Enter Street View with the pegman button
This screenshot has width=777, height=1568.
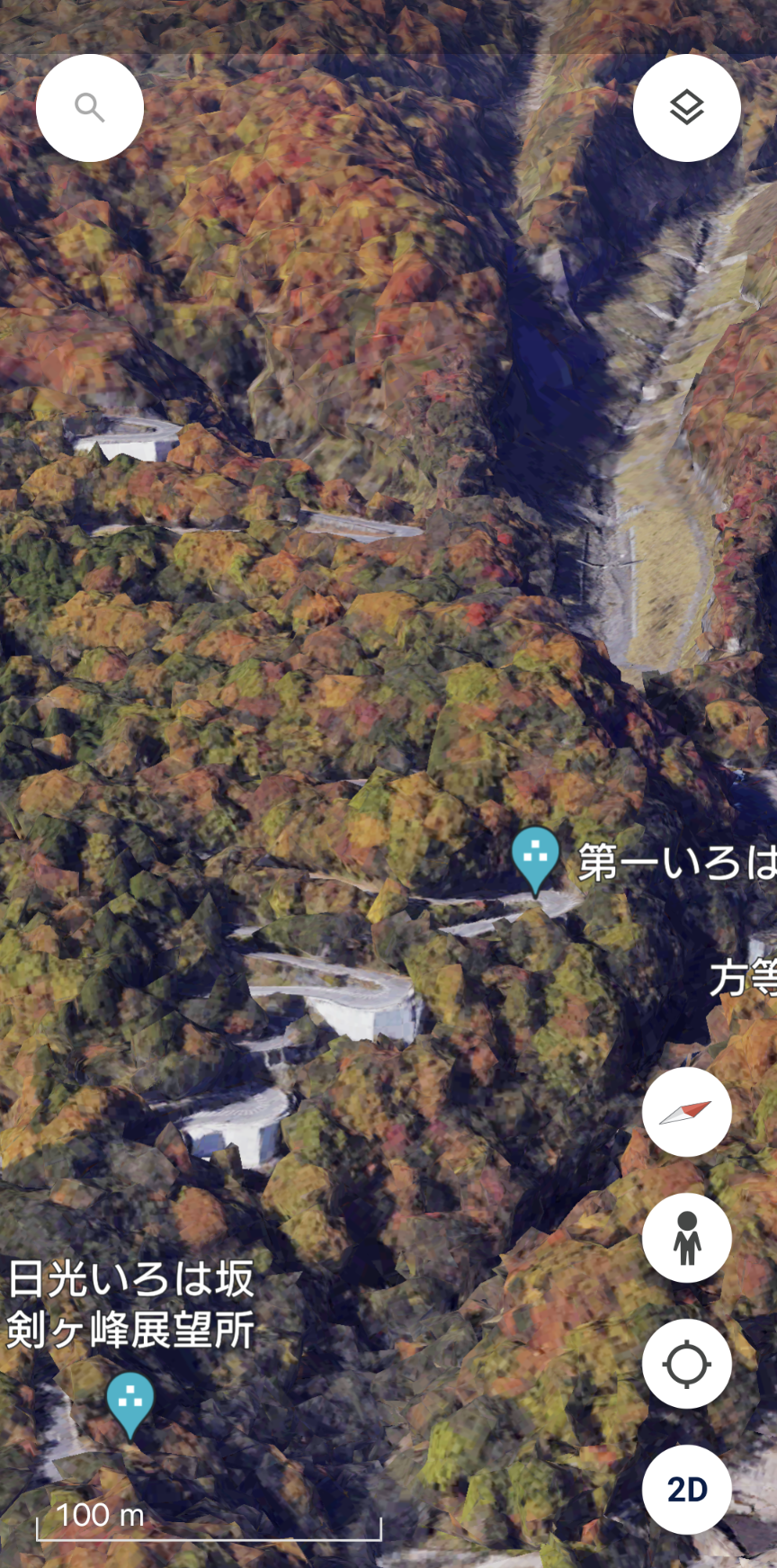point(686,1238)
